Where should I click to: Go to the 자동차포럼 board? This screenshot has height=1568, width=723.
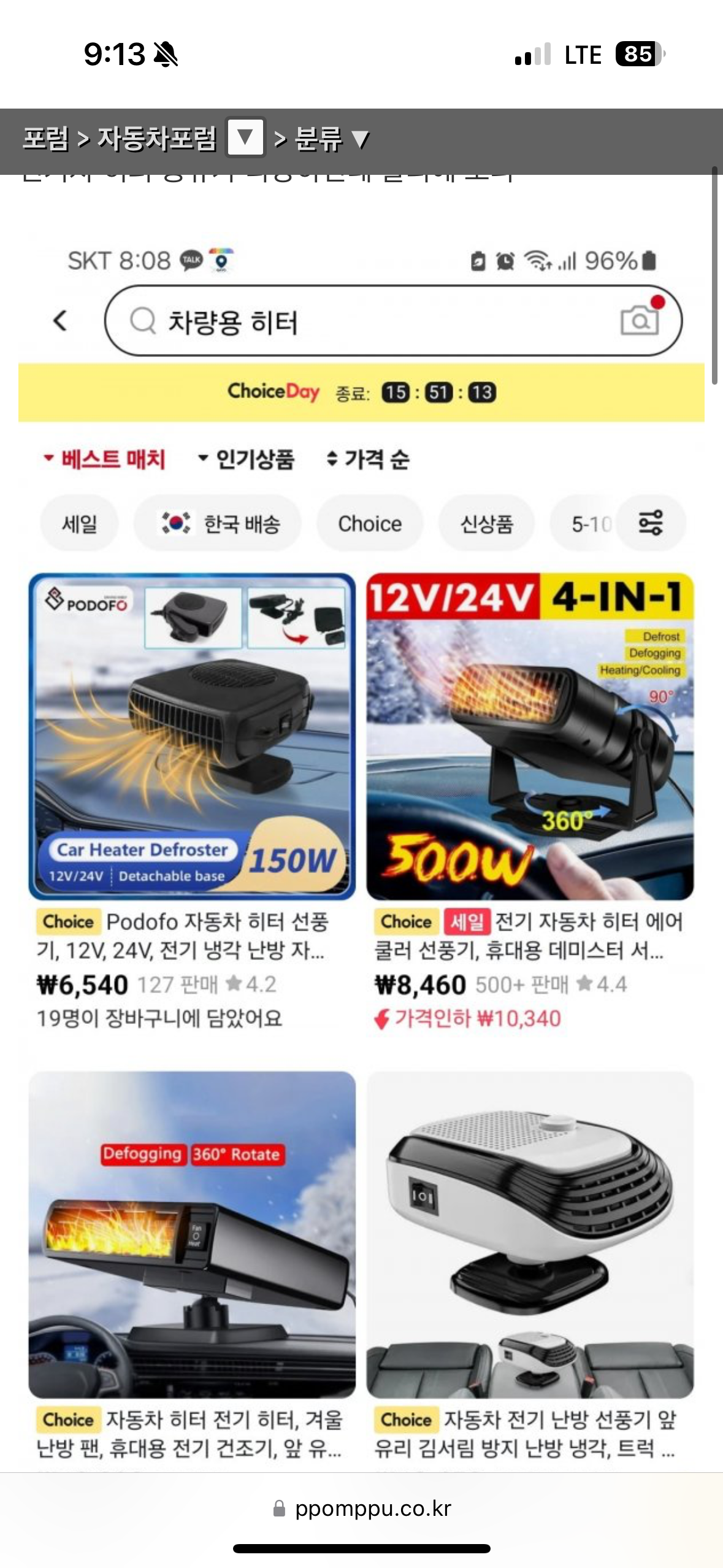tap(157, 139)
